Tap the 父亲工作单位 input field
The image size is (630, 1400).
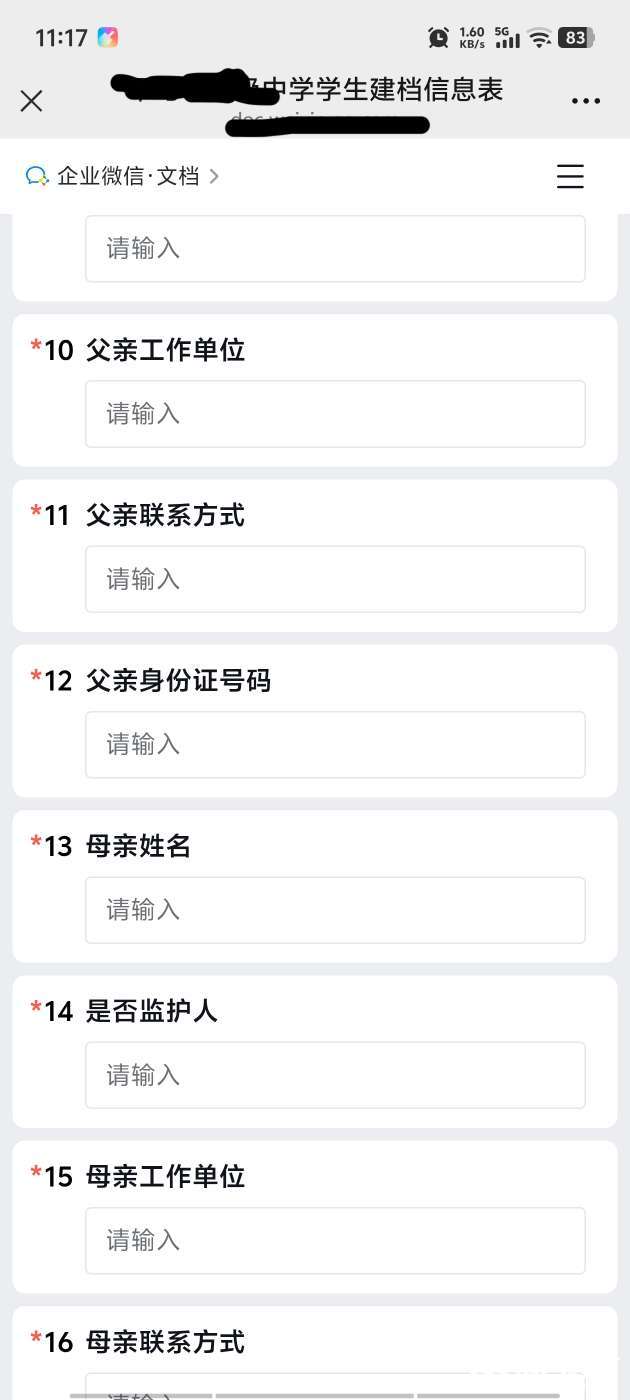[335, 414]
